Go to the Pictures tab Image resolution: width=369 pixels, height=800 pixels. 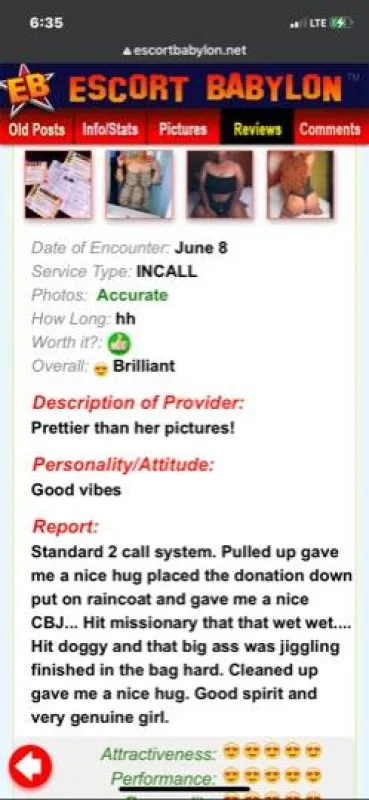coord(183,129)
